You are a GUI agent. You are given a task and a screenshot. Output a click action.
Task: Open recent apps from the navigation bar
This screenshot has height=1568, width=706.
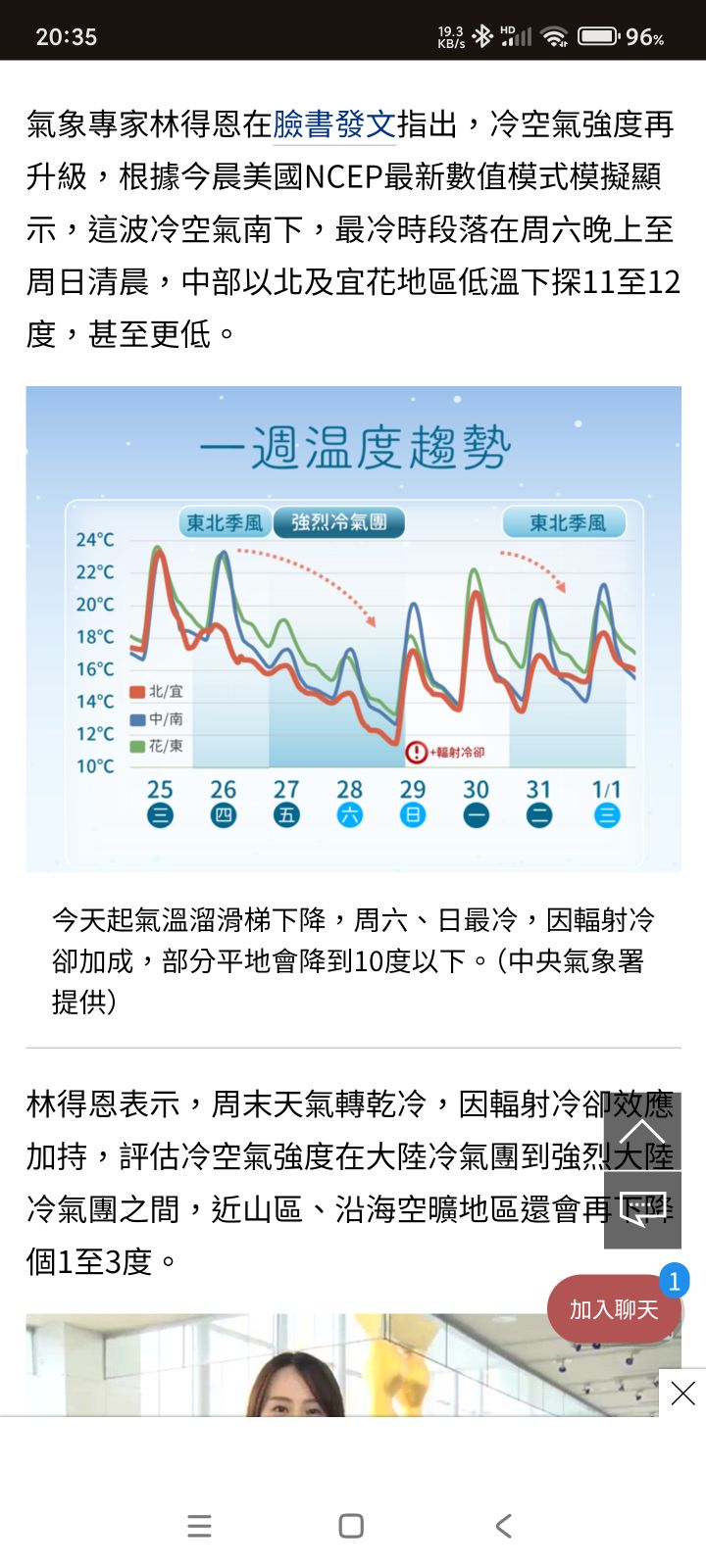199,1526
